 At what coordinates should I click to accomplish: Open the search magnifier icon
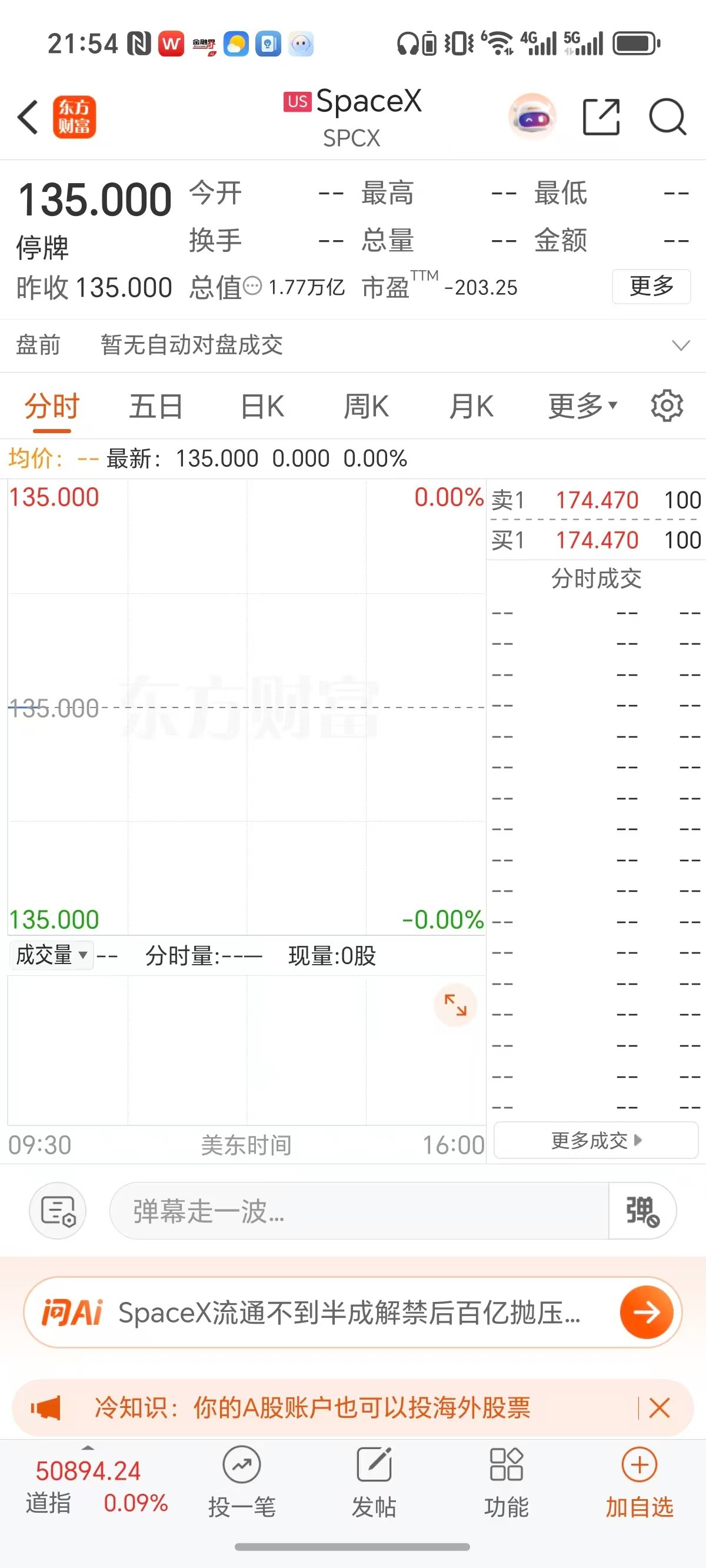point(668,117)
